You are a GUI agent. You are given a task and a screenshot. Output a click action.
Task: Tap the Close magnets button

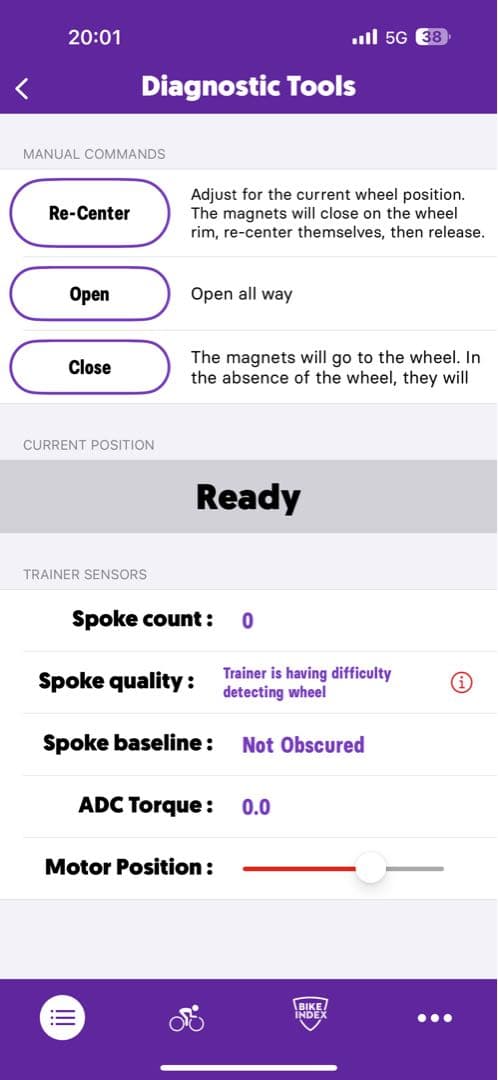click(90, 367)
